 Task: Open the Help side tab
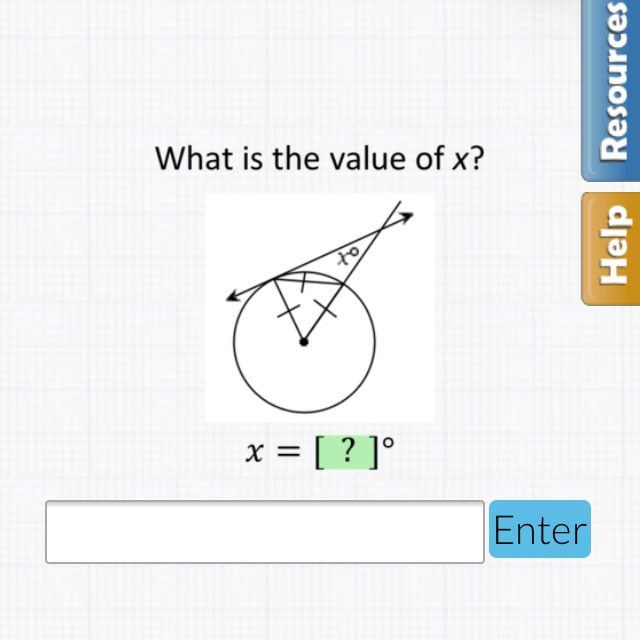(x=612, y=248)
